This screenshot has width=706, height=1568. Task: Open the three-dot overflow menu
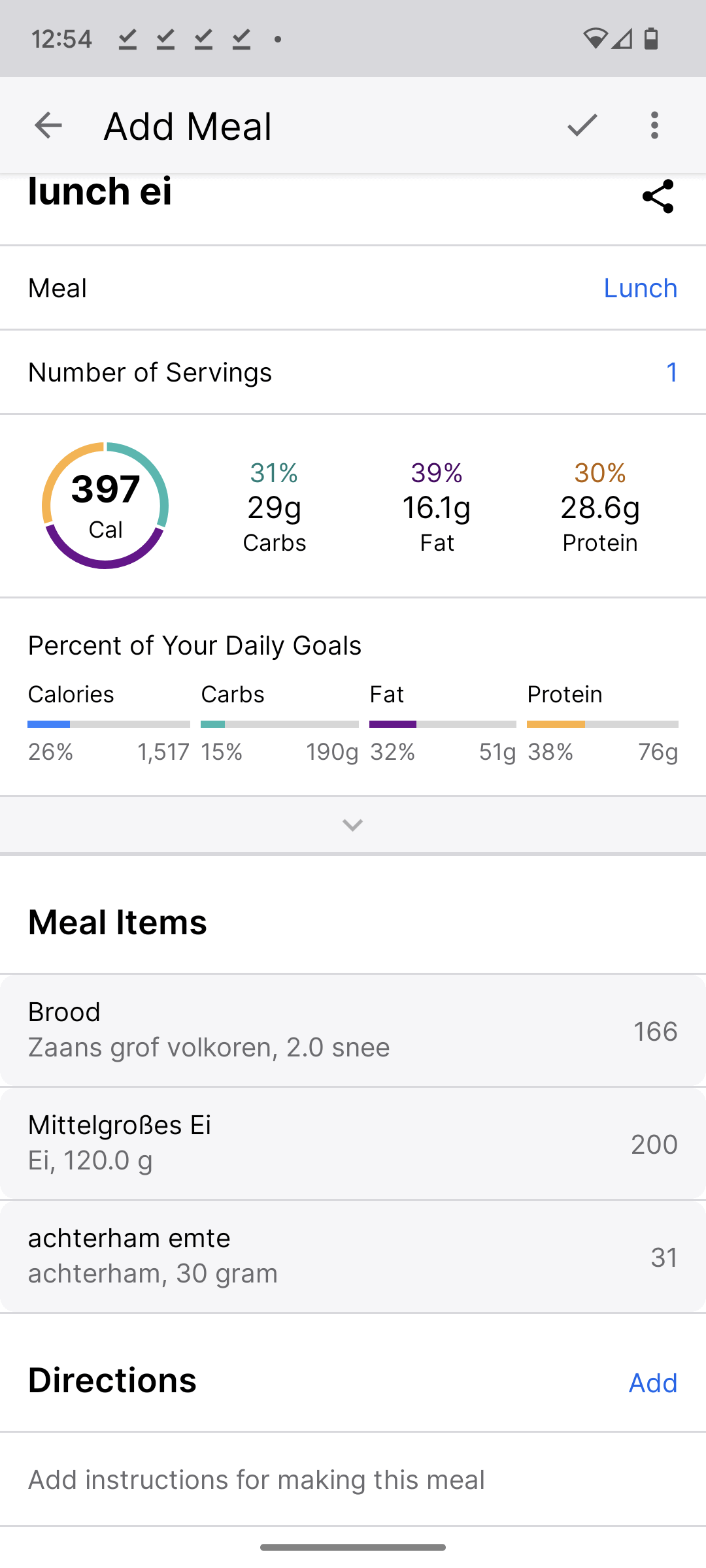coord(654,125)
